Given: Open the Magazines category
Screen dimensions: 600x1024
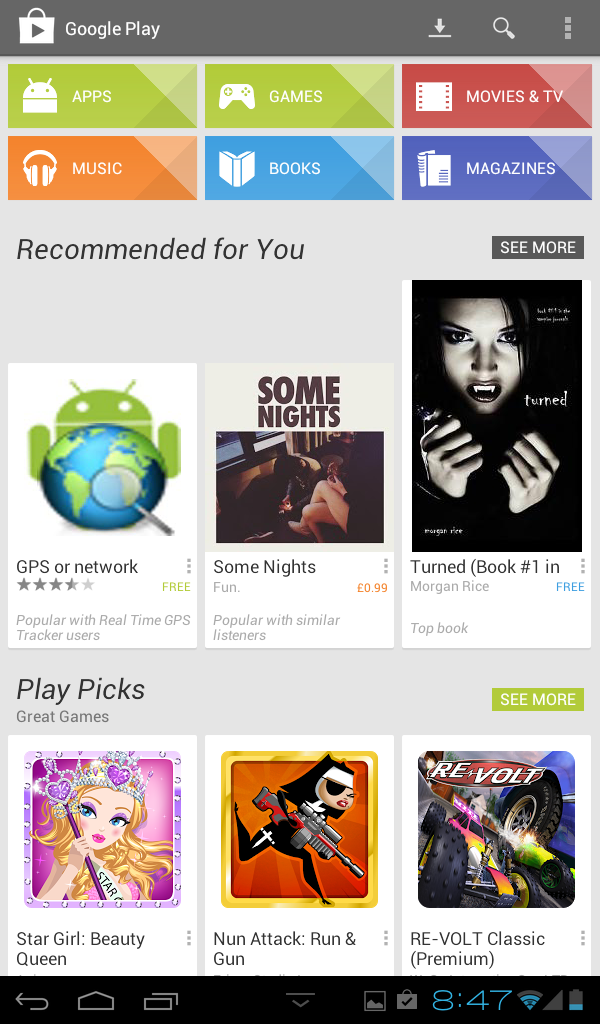Looking at the screenshot, I should coord(497,168).
